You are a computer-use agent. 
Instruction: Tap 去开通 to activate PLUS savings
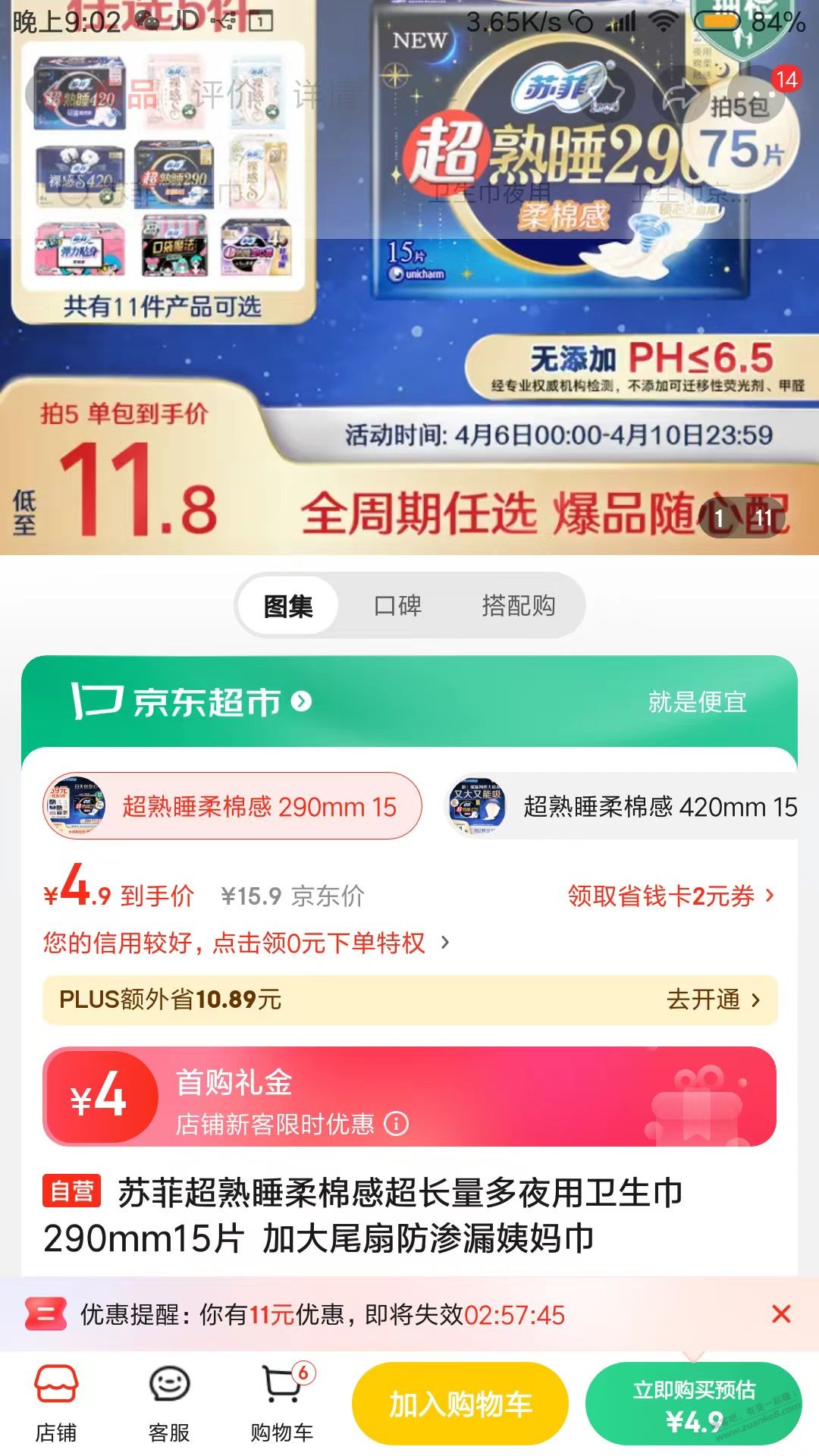(712, 1000)
